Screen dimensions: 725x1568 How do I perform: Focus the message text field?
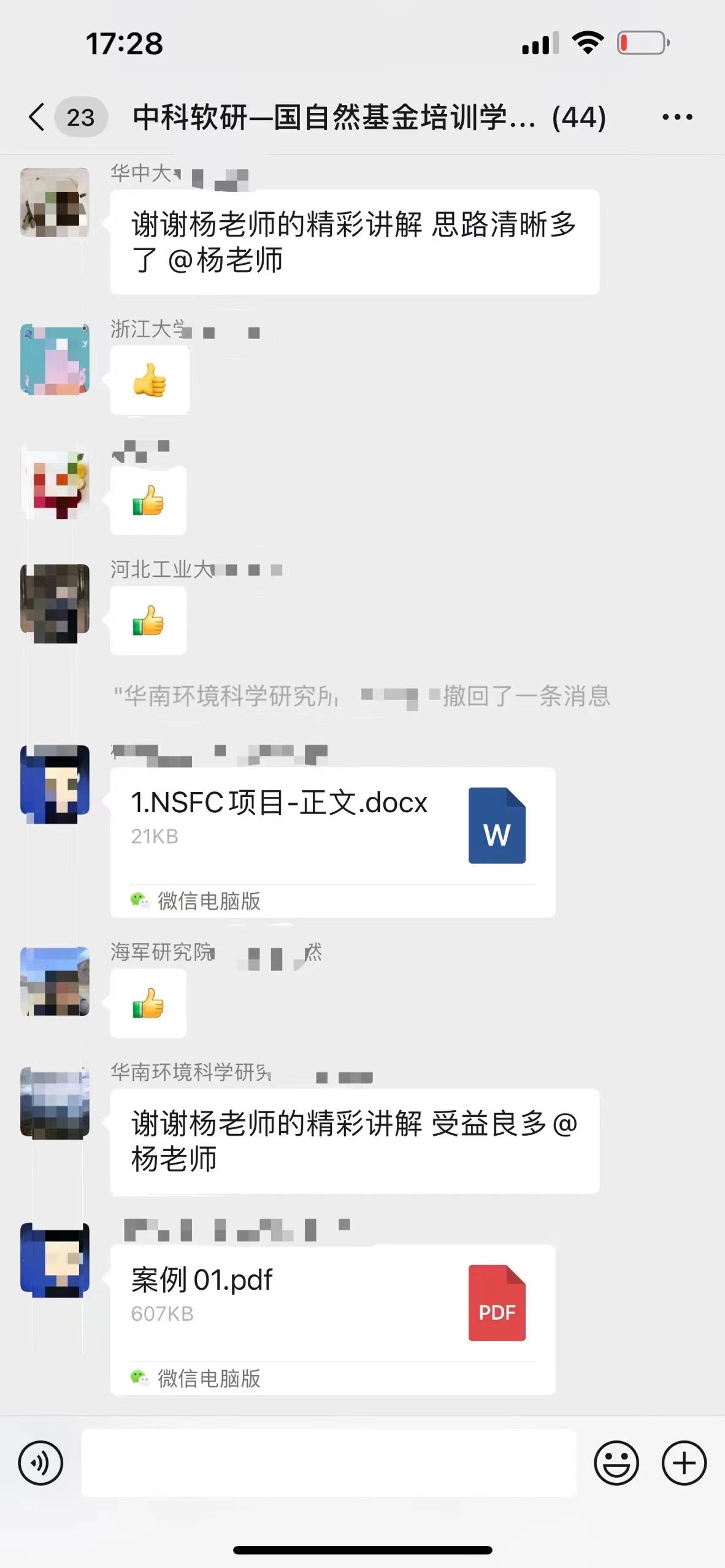pos(329,1463)
